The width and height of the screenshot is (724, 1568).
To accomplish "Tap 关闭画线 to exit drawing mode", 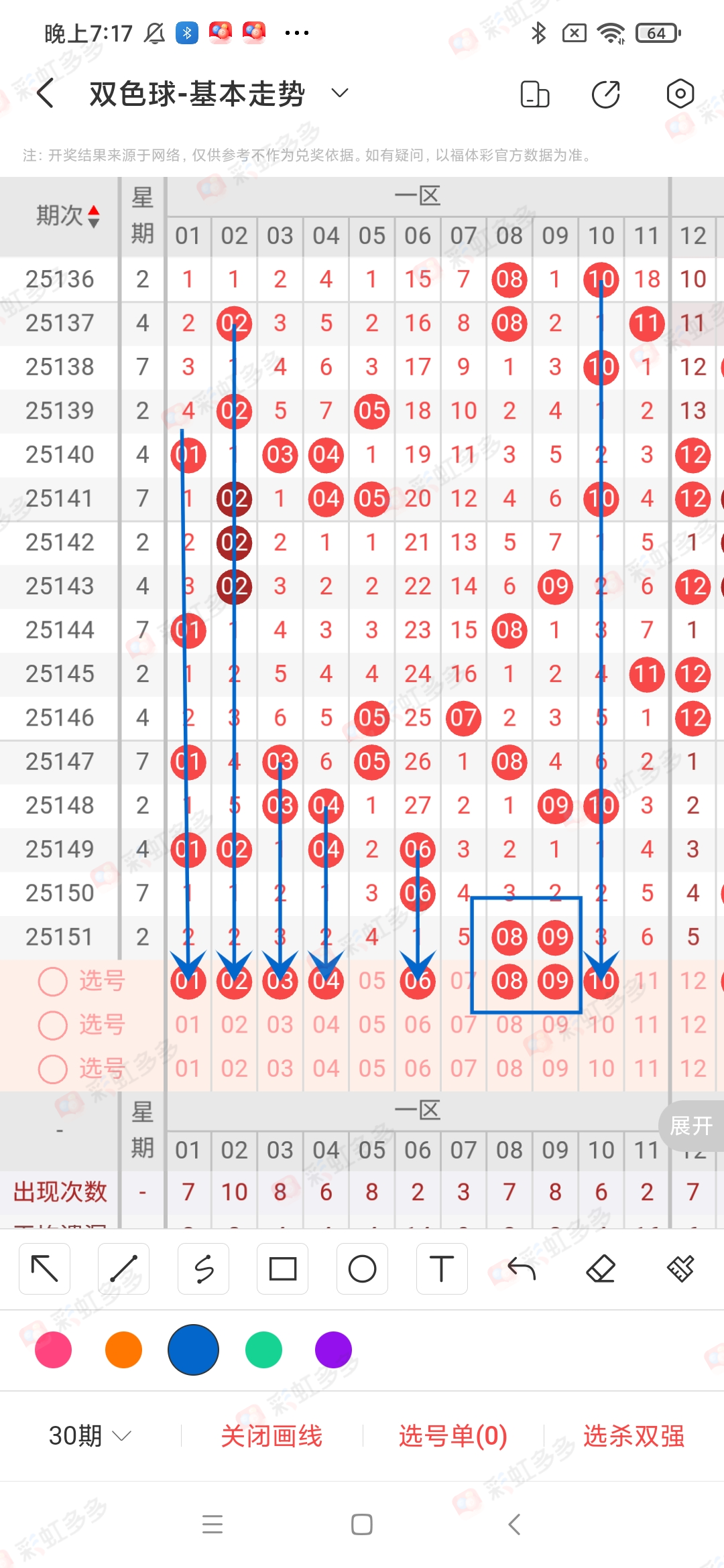I will click(271, 1435).
